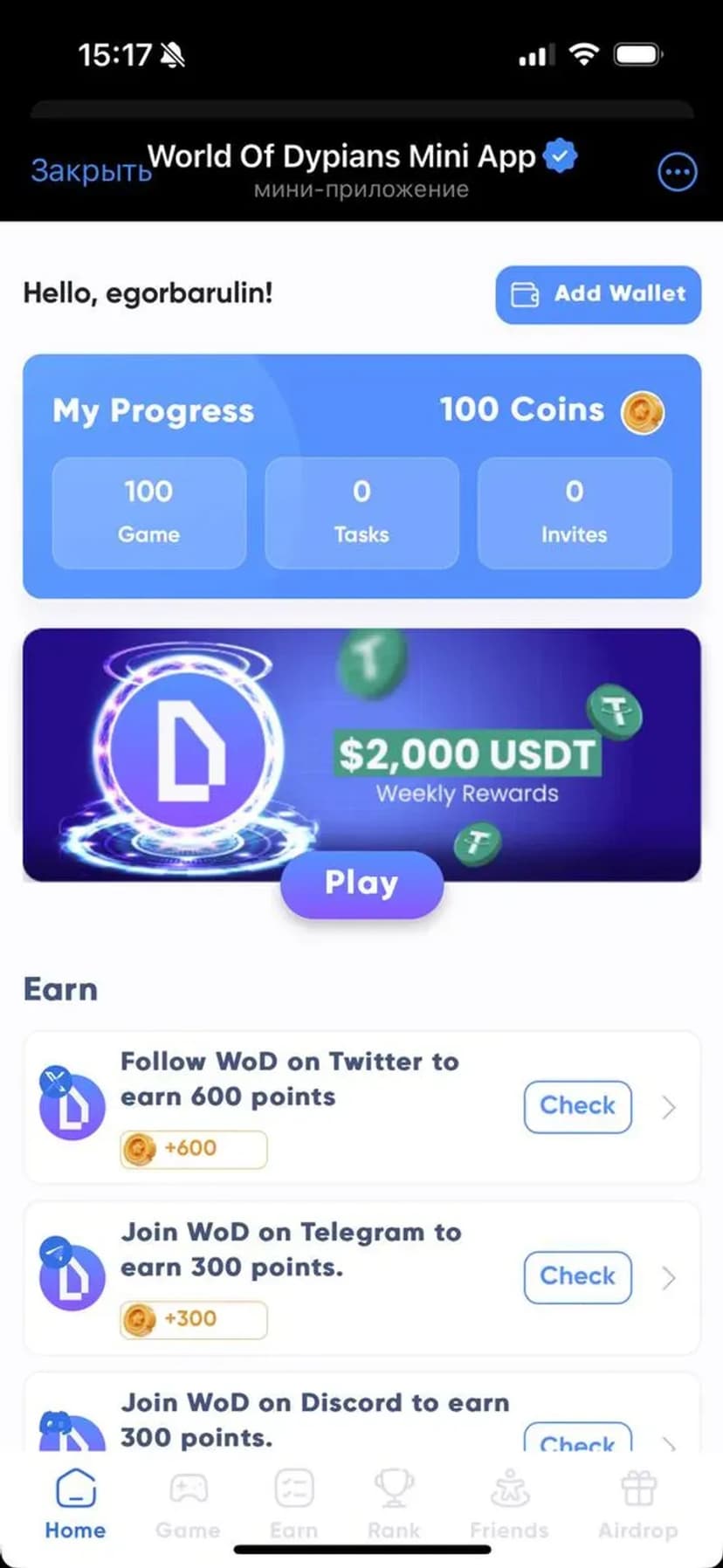Switch to the Home tab
This screenshot has width=723, height=1568.
75,1503
